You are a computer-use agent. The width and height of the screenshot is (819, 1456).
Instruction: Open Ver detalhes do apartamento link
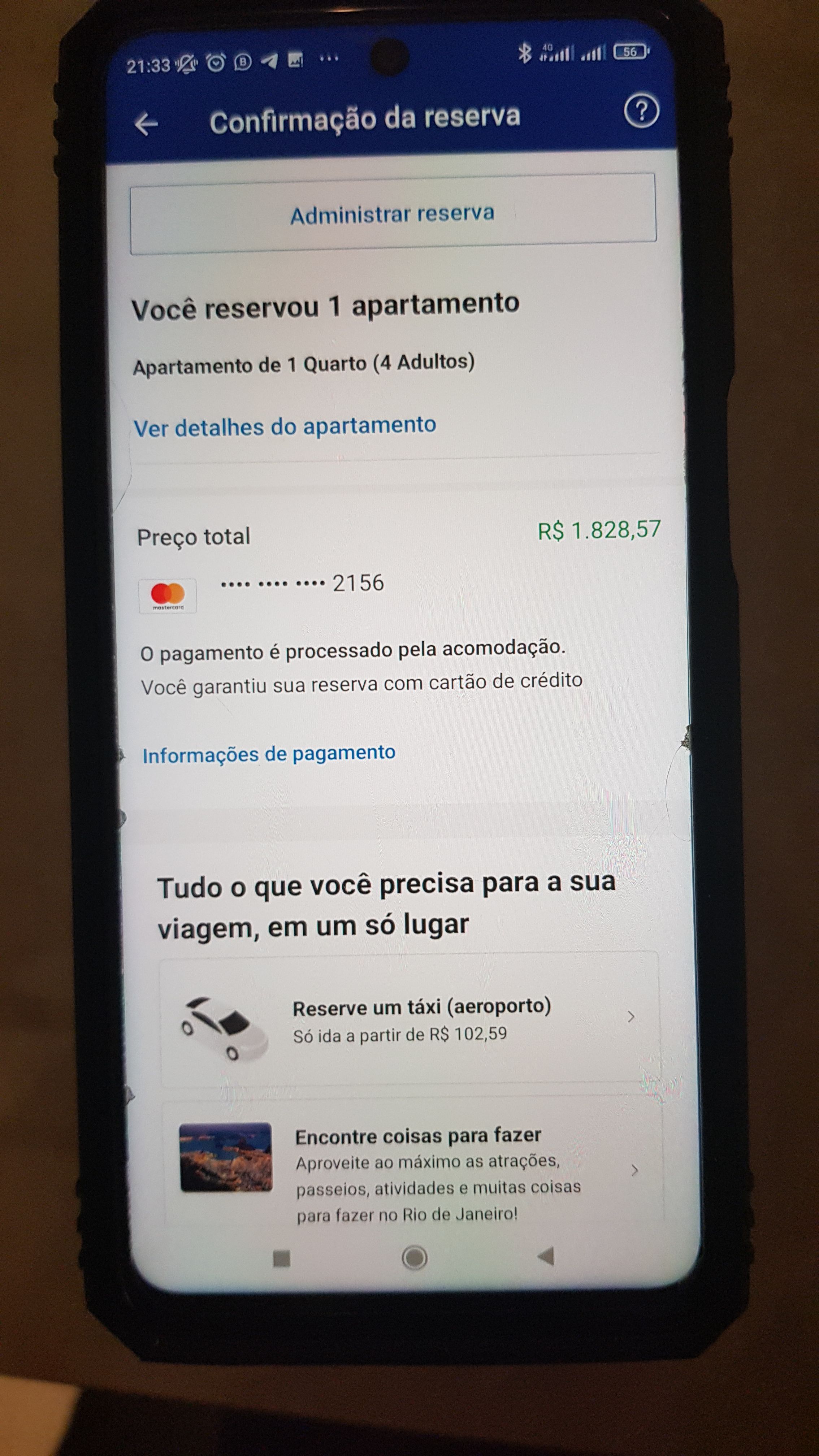[x=285, y=426]
